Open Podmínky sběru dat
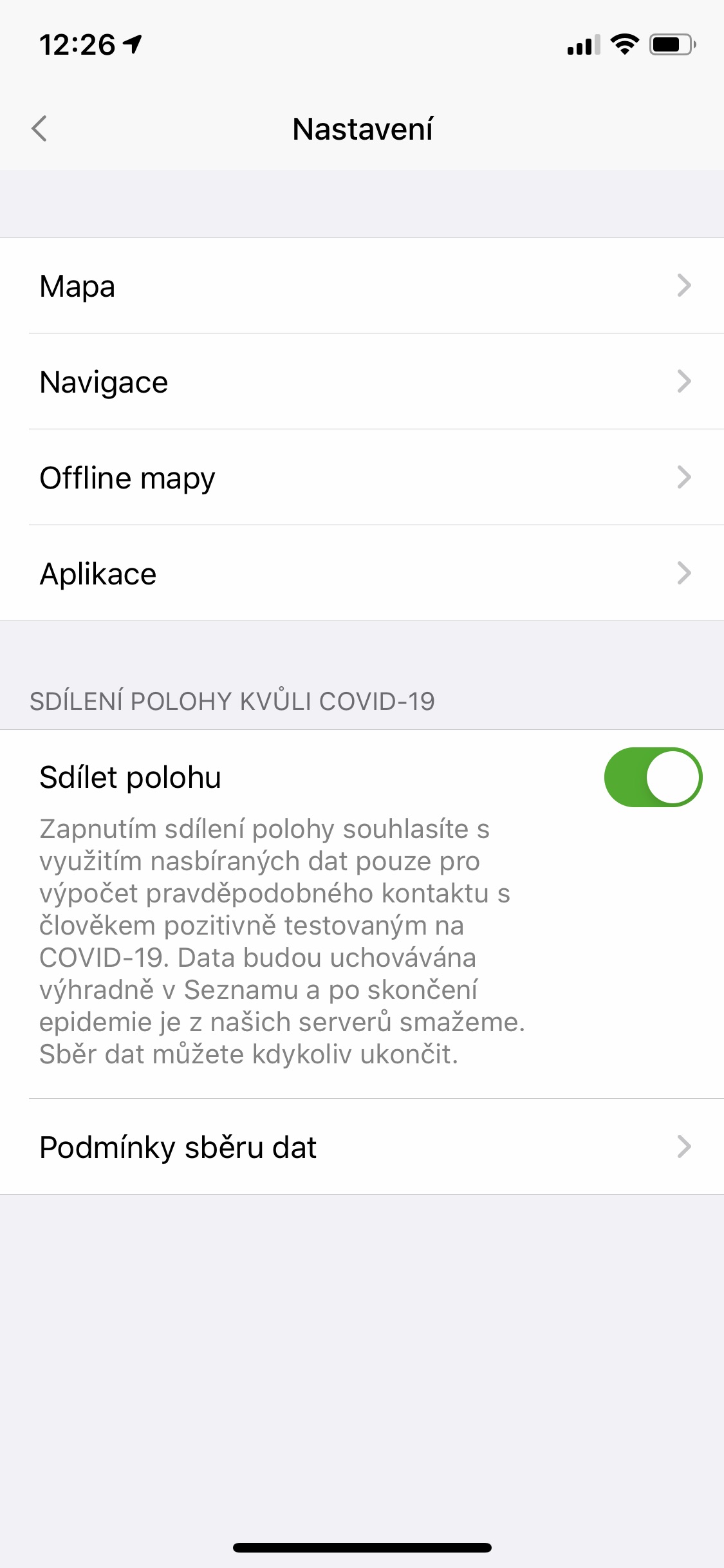 362,1147
